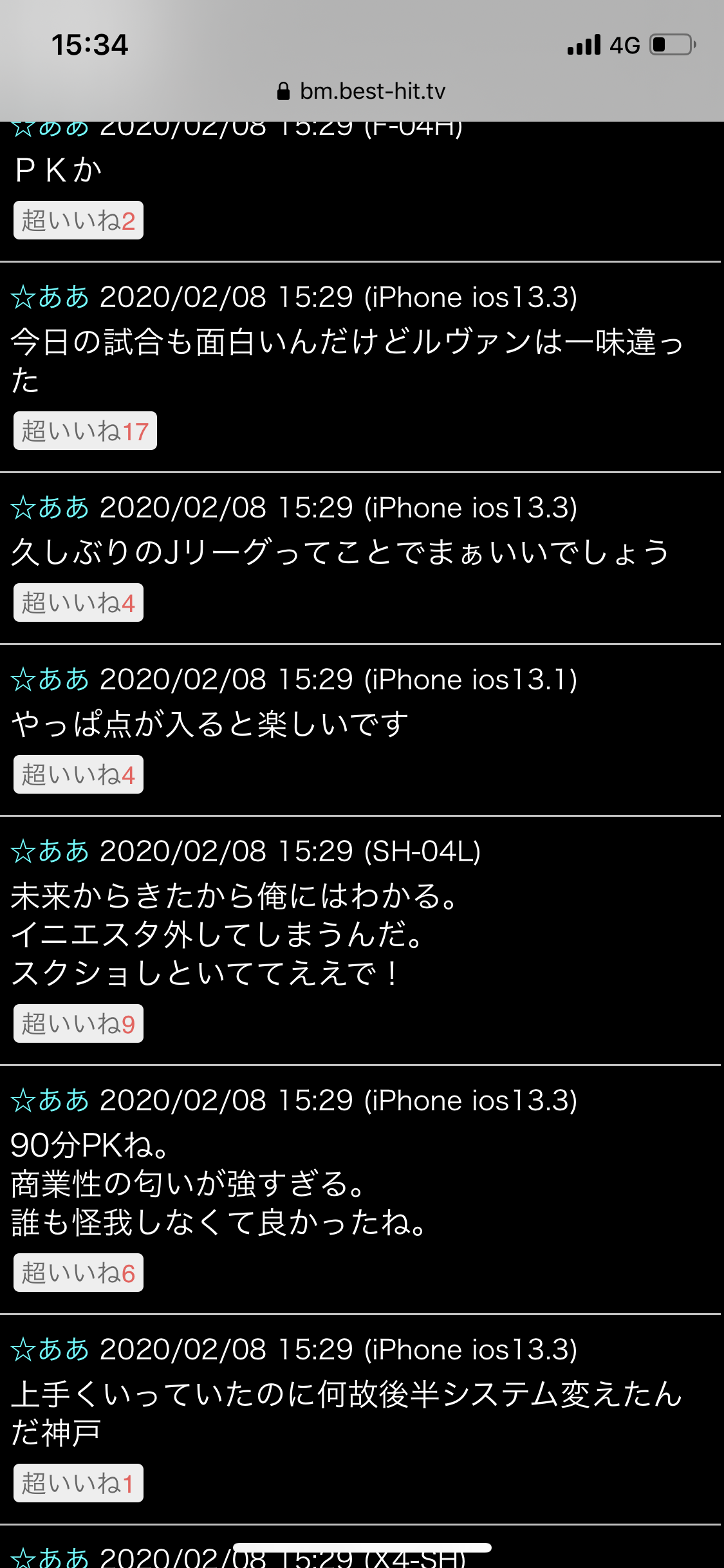Tap the ☆ああ username on iPhone ios13.1 comment
This screenshot has width=724, height=1568.
pyautogui.click(x=50, y=680)
